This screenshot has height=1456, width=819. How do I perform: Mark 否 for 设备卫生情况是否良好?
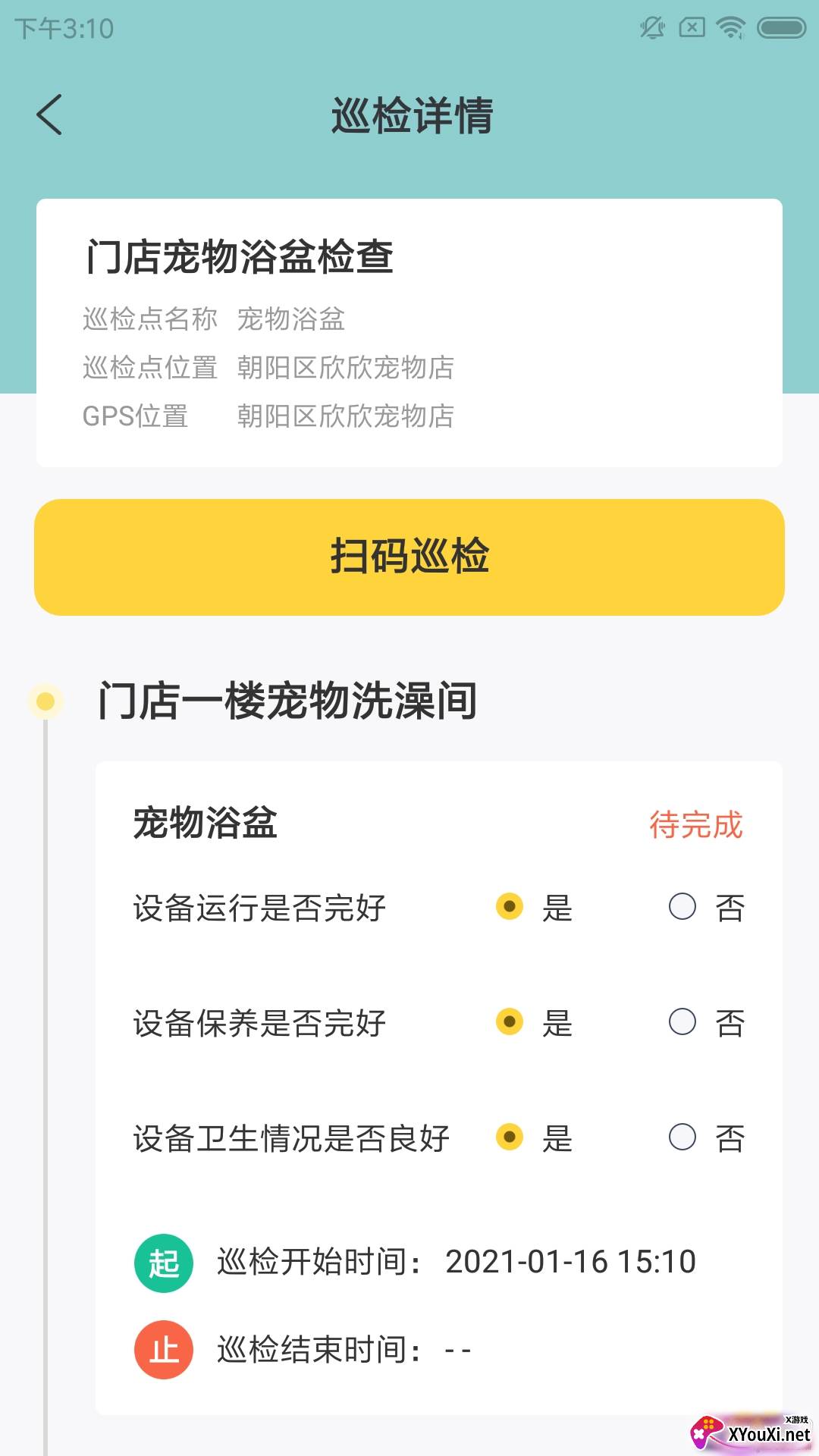682,1137
